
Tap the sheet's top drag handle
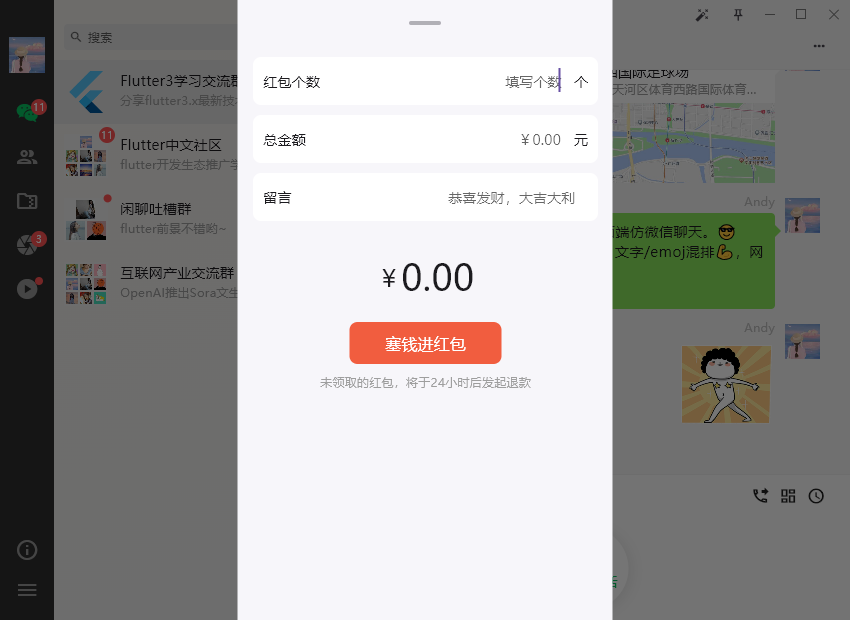coord(425,23)
